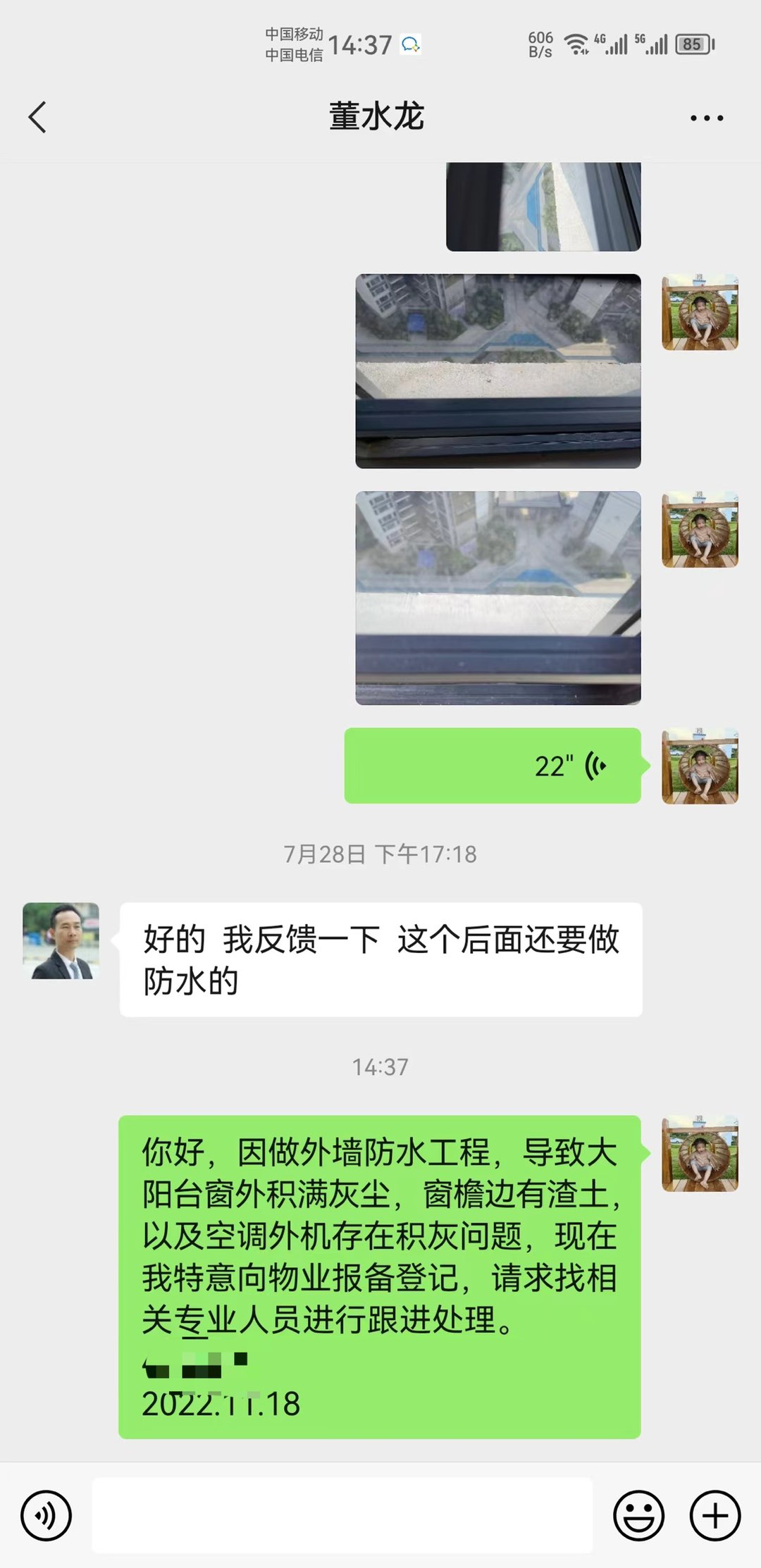
Task: Open the chat info overflow menu
Action: coord(706,118)
